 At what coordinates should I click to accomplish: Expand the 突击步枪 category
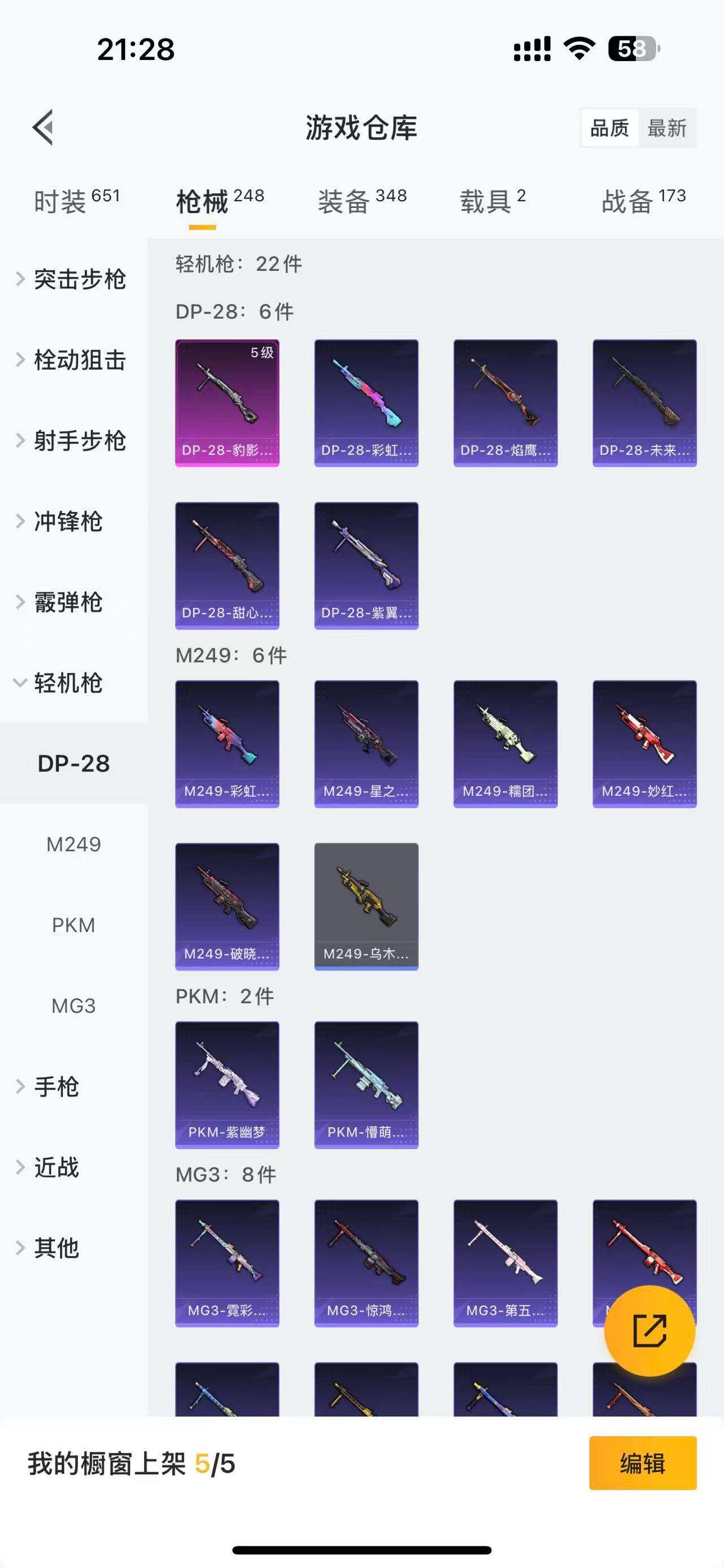(79, 279)
